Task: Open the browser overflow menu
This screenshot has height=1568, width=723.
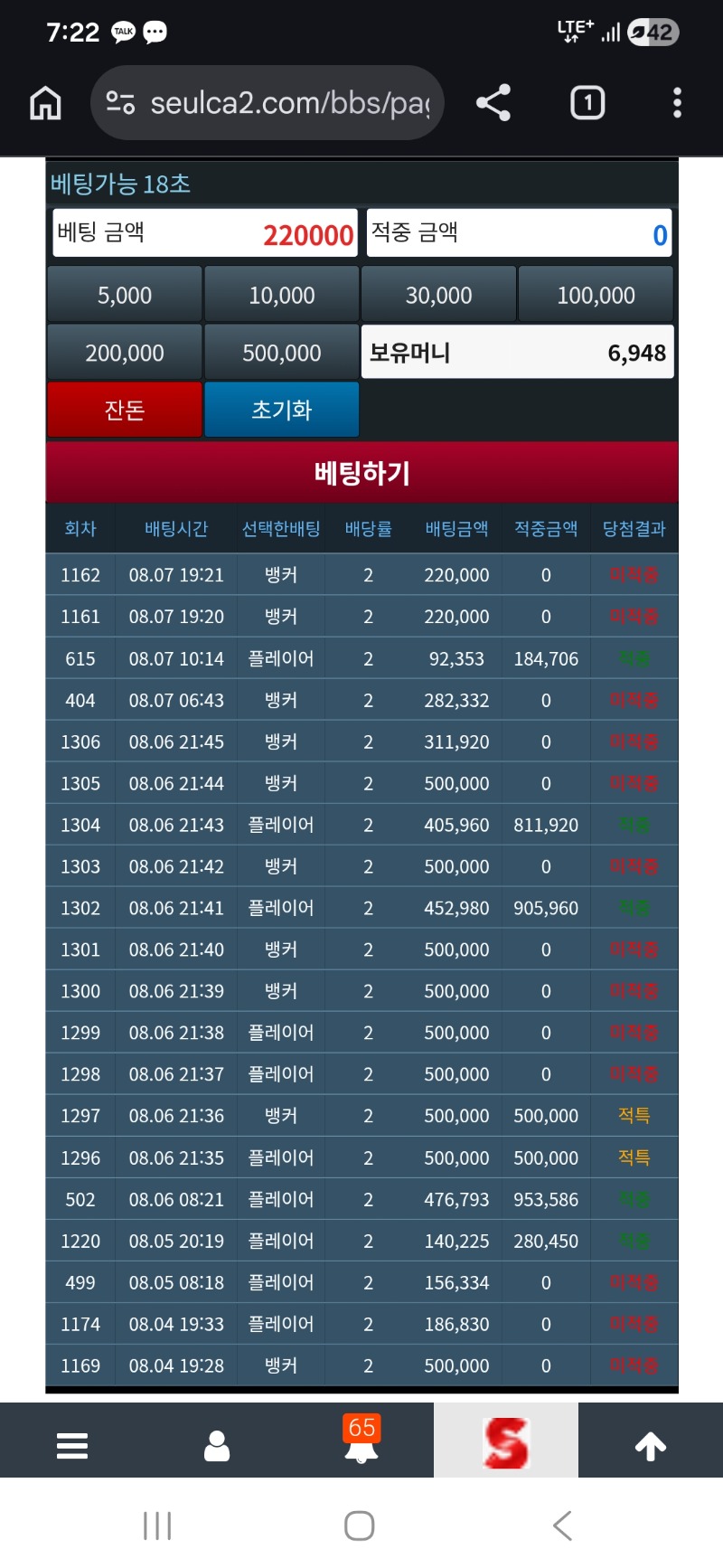Action: [677, 103]
